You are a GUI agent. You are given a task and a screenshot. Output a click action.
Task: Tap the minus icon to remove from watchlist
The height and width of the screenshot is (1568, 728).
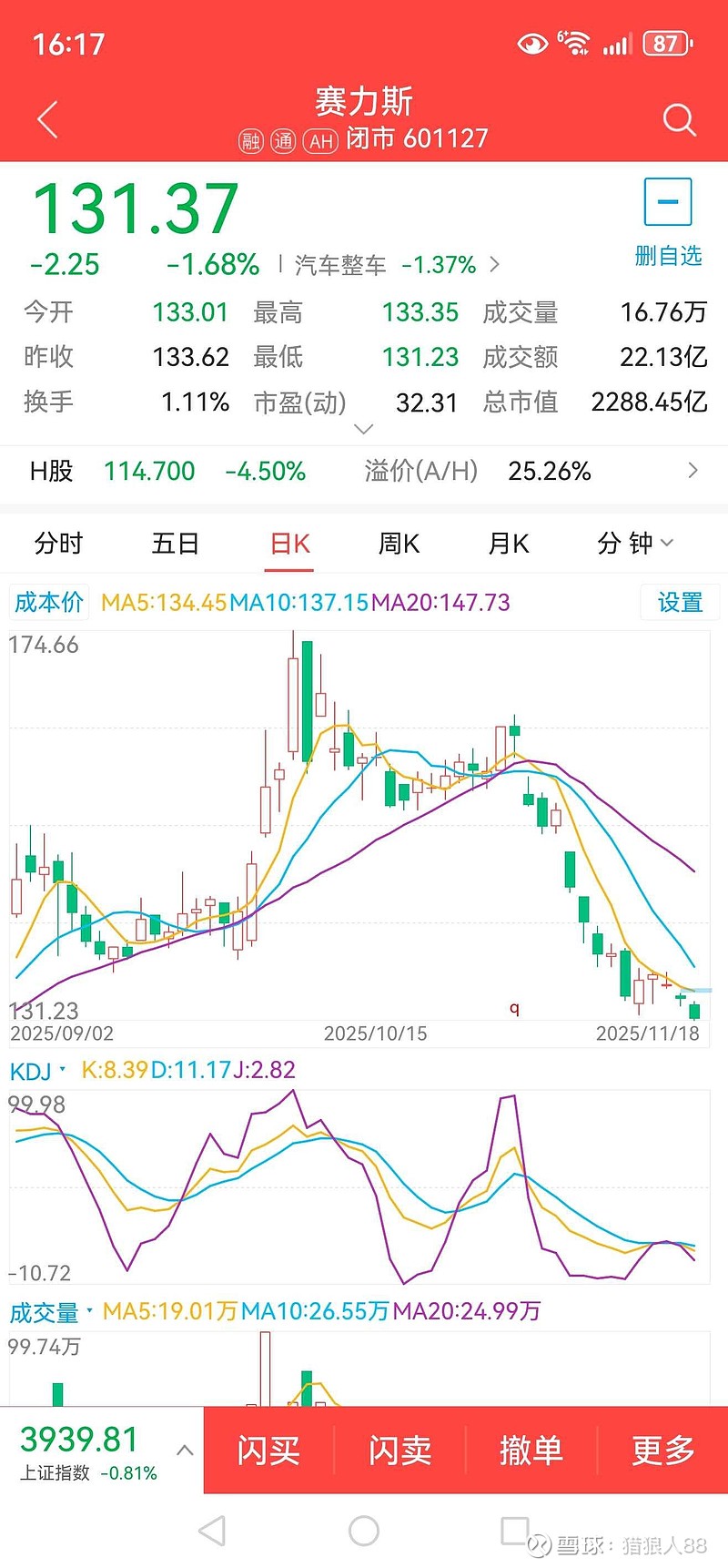click(x=667, y=202)
